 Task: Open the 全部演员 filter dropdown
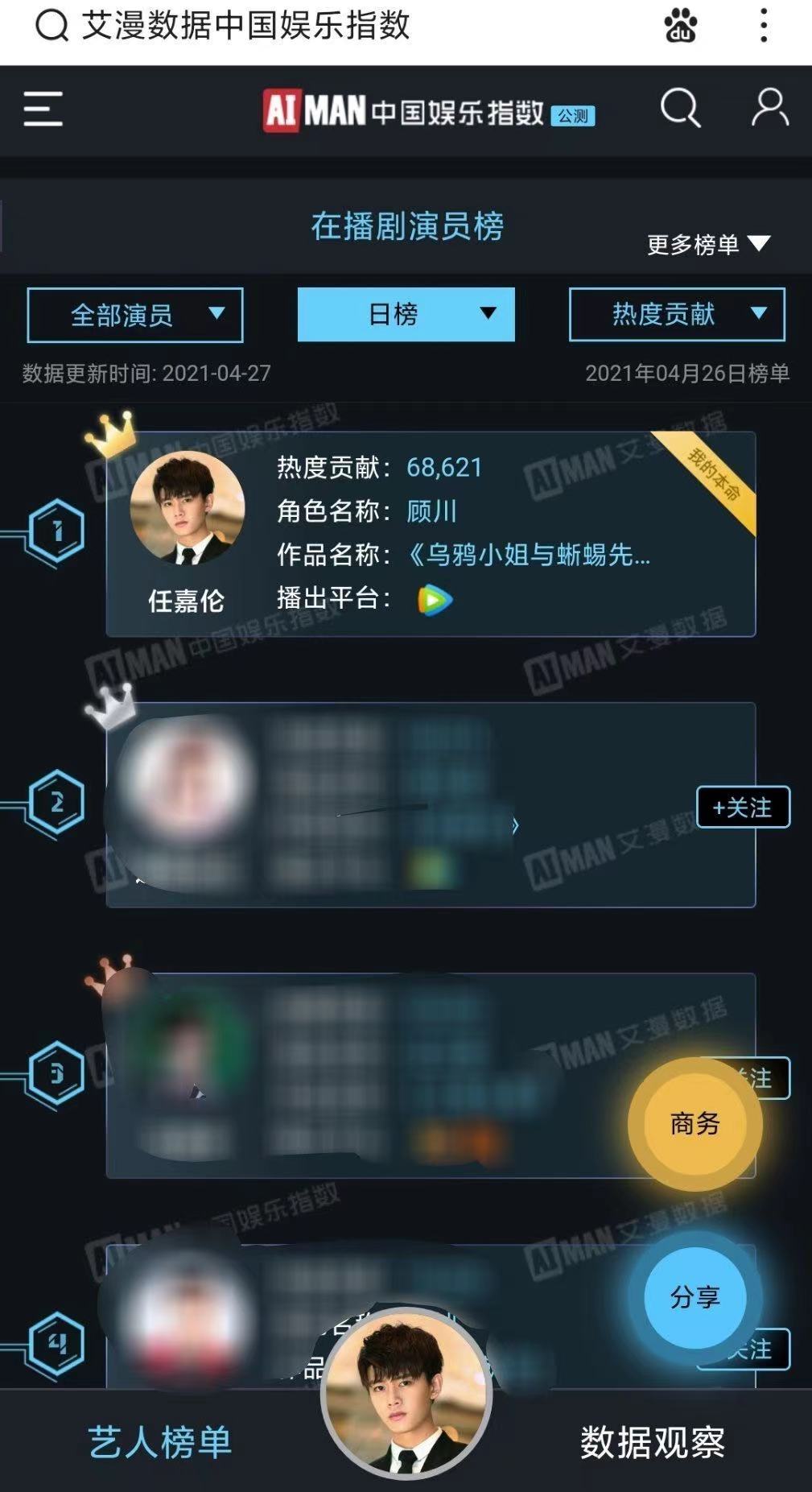(135, 315)
